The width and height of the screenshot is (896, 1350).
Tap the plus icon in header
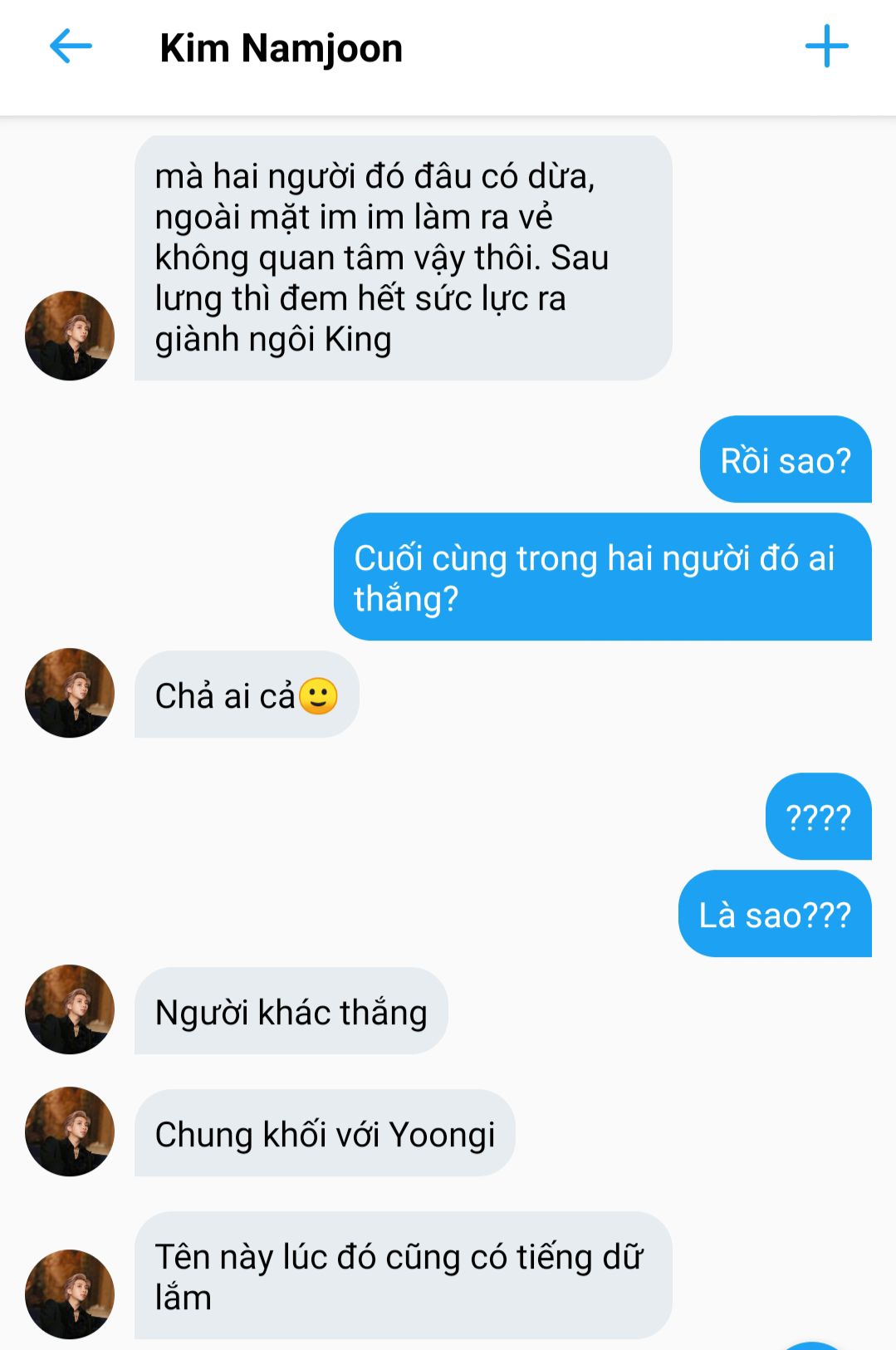pos(826,47)
